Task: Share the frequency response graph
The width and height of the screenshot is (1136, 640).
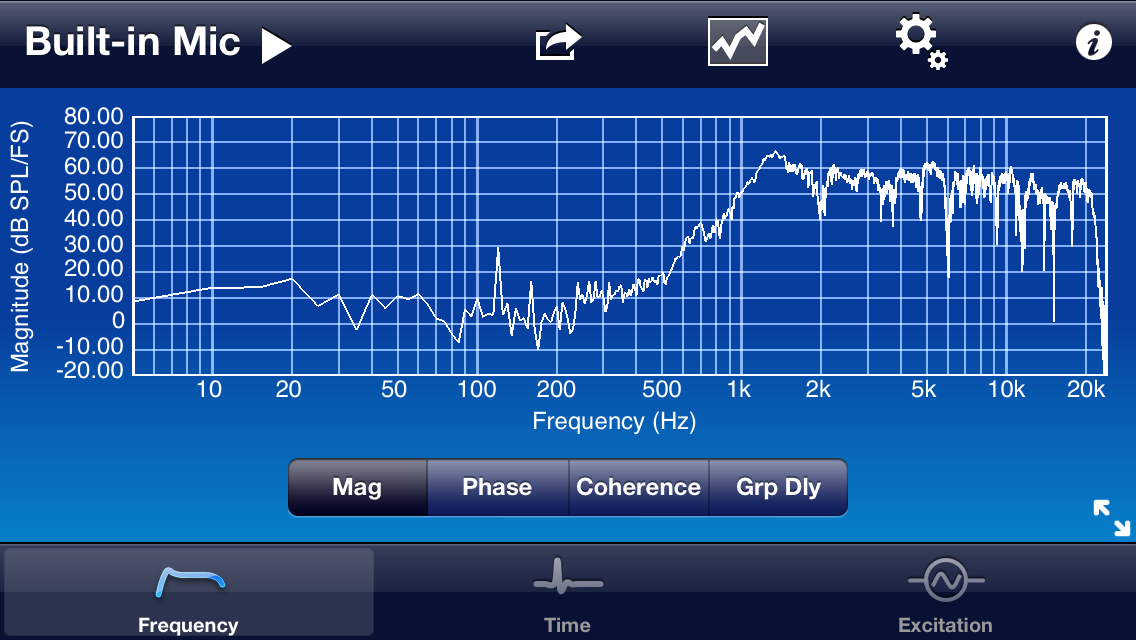Action: 558,43
